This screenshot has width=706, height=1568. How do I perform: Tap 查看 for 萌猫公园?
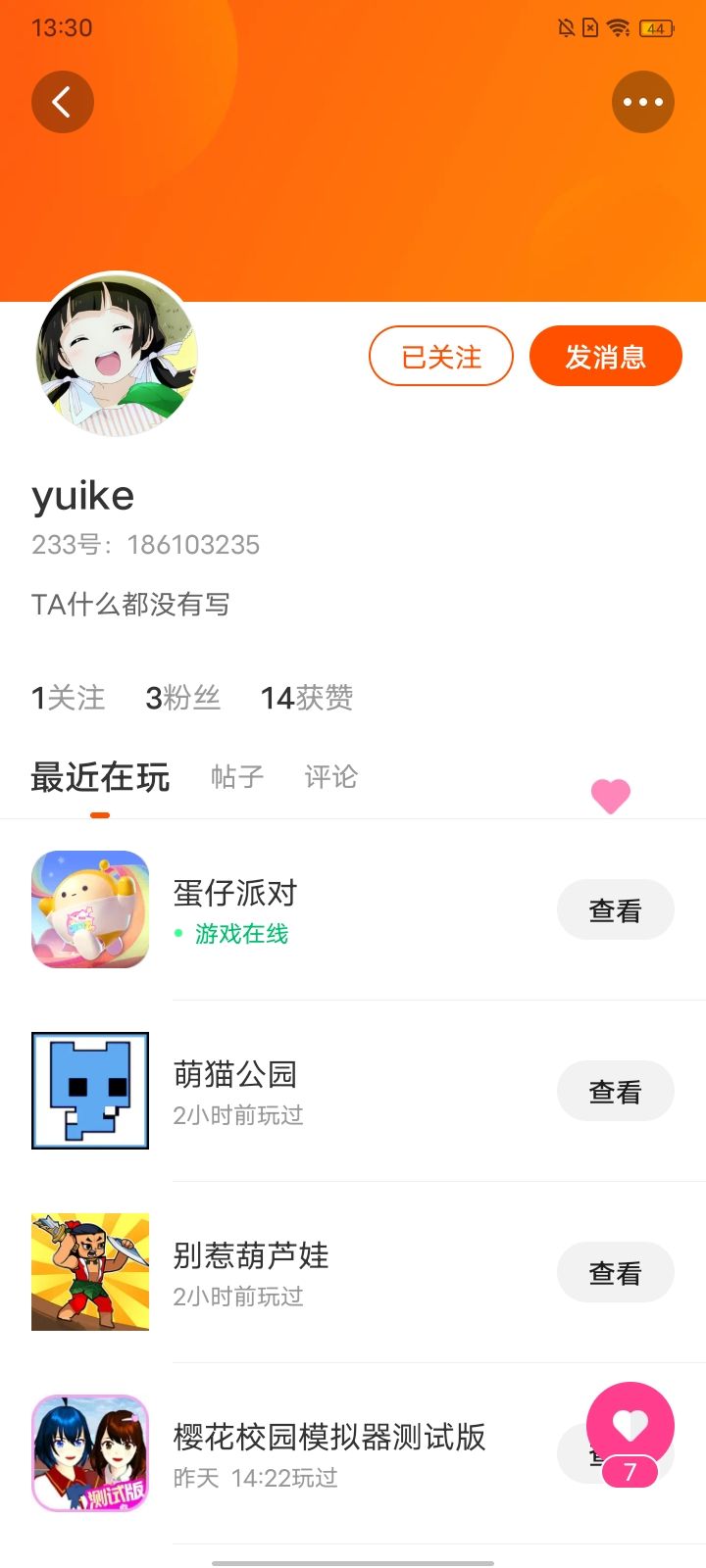[615, 1092]
